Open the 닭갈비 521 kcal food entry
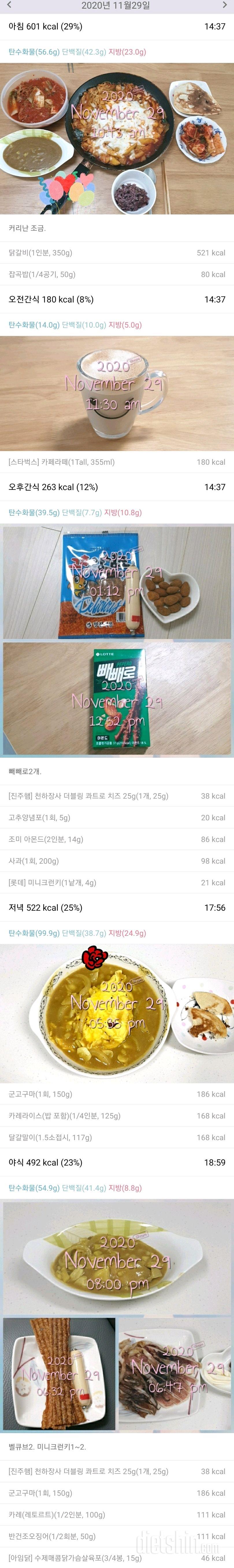 [117, 253]
